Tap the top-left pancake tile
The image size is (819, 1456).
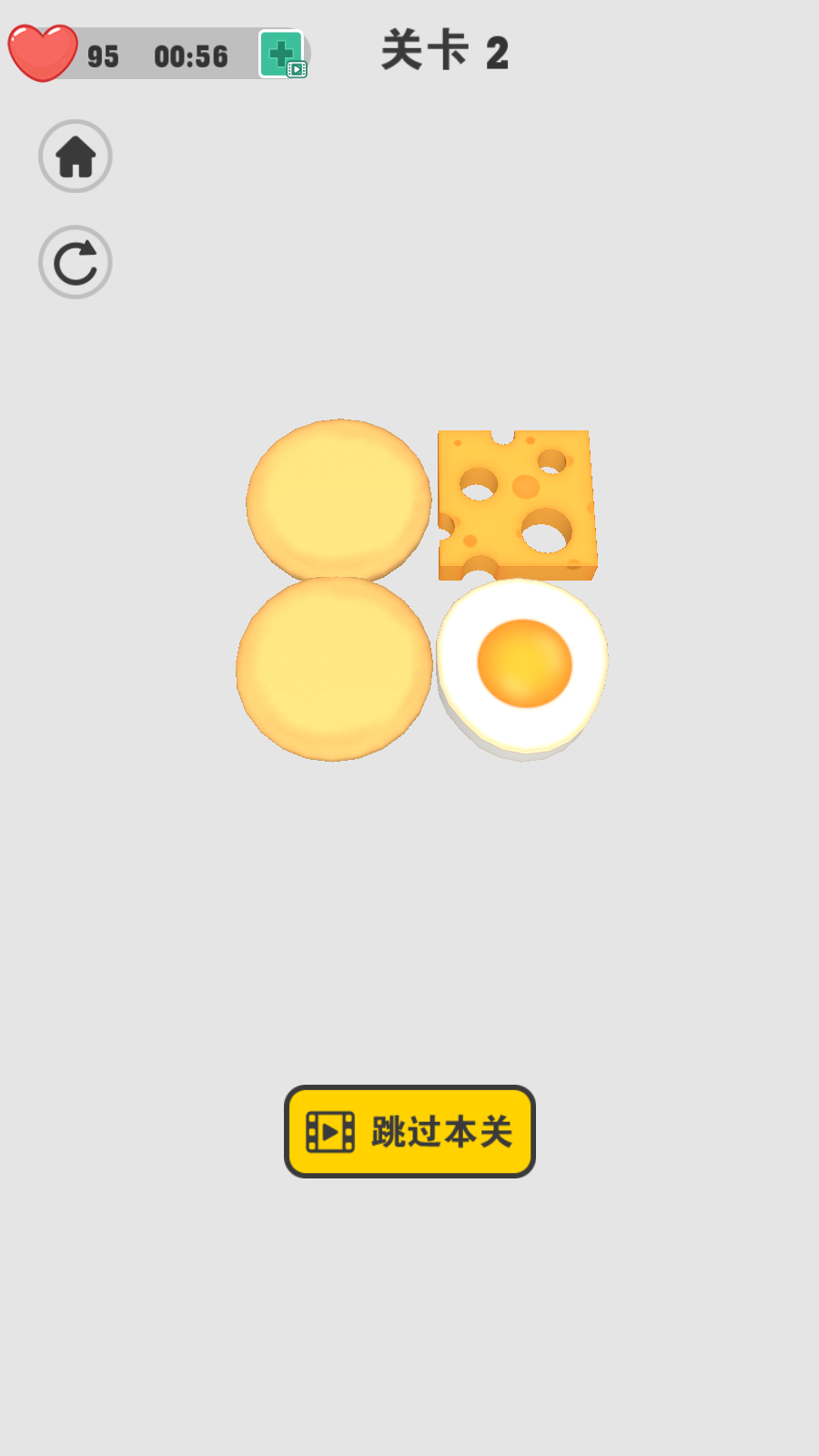(x=337, y=500)
